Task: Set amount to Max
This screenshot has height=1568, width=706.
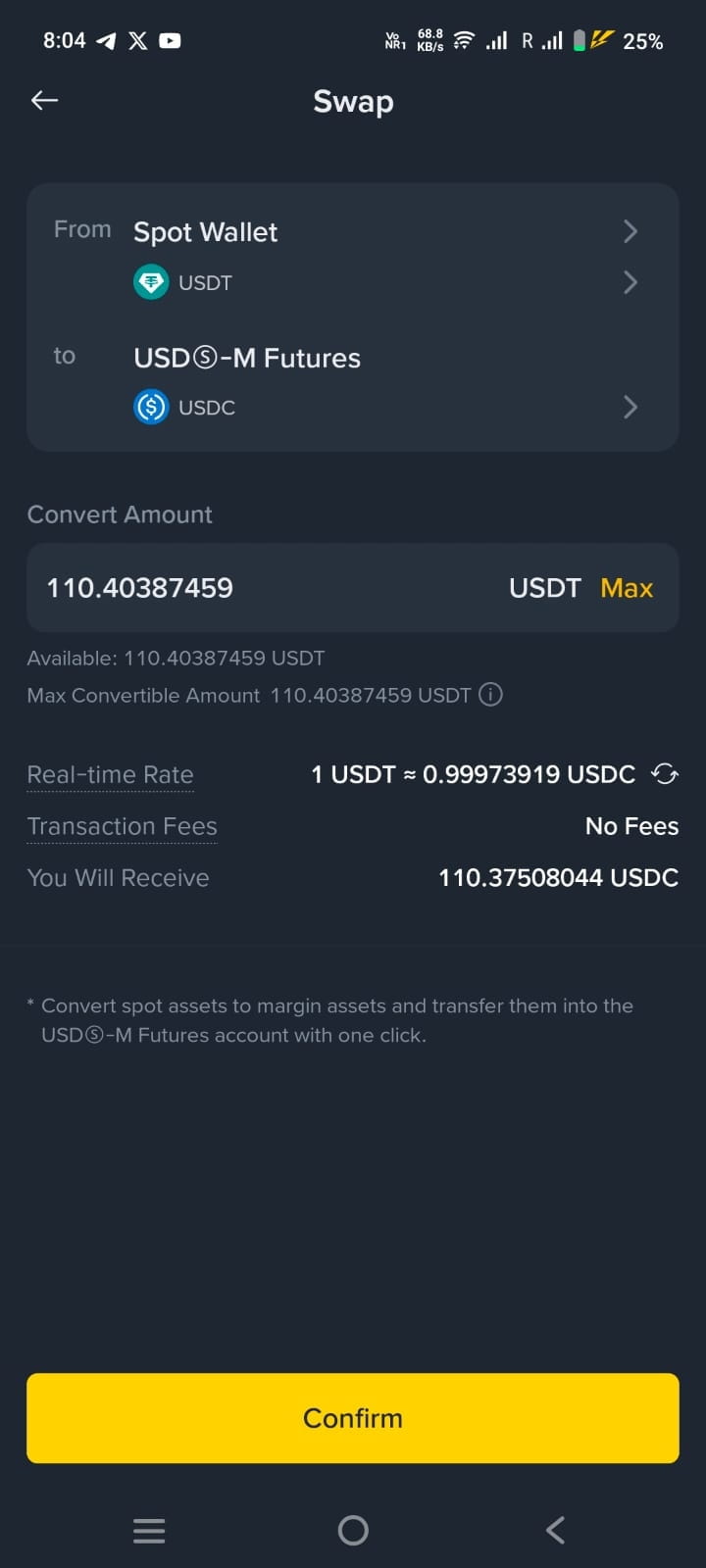Action: 627,588
